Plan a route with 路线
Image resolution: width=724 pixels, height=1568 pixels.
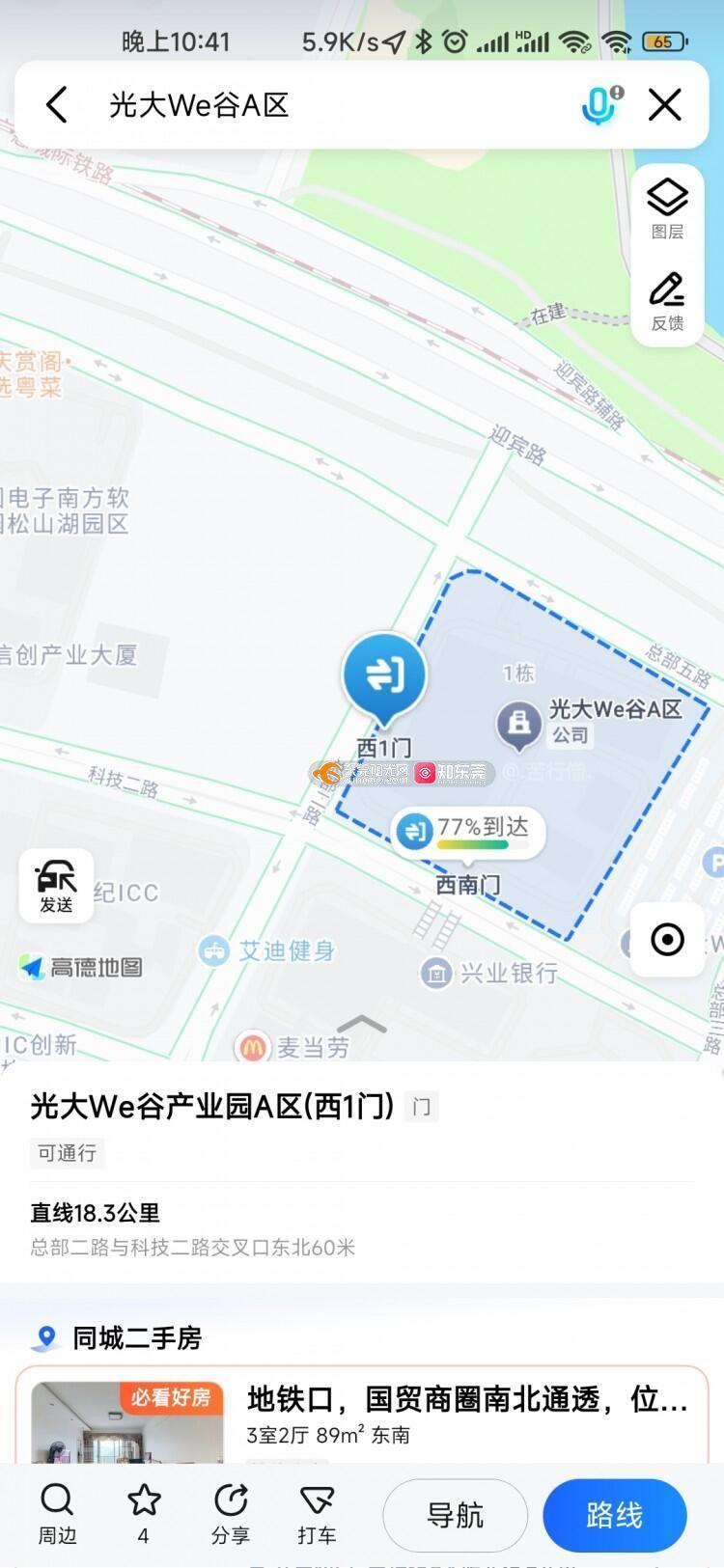pyautogui.click(x=614, y=1516)
